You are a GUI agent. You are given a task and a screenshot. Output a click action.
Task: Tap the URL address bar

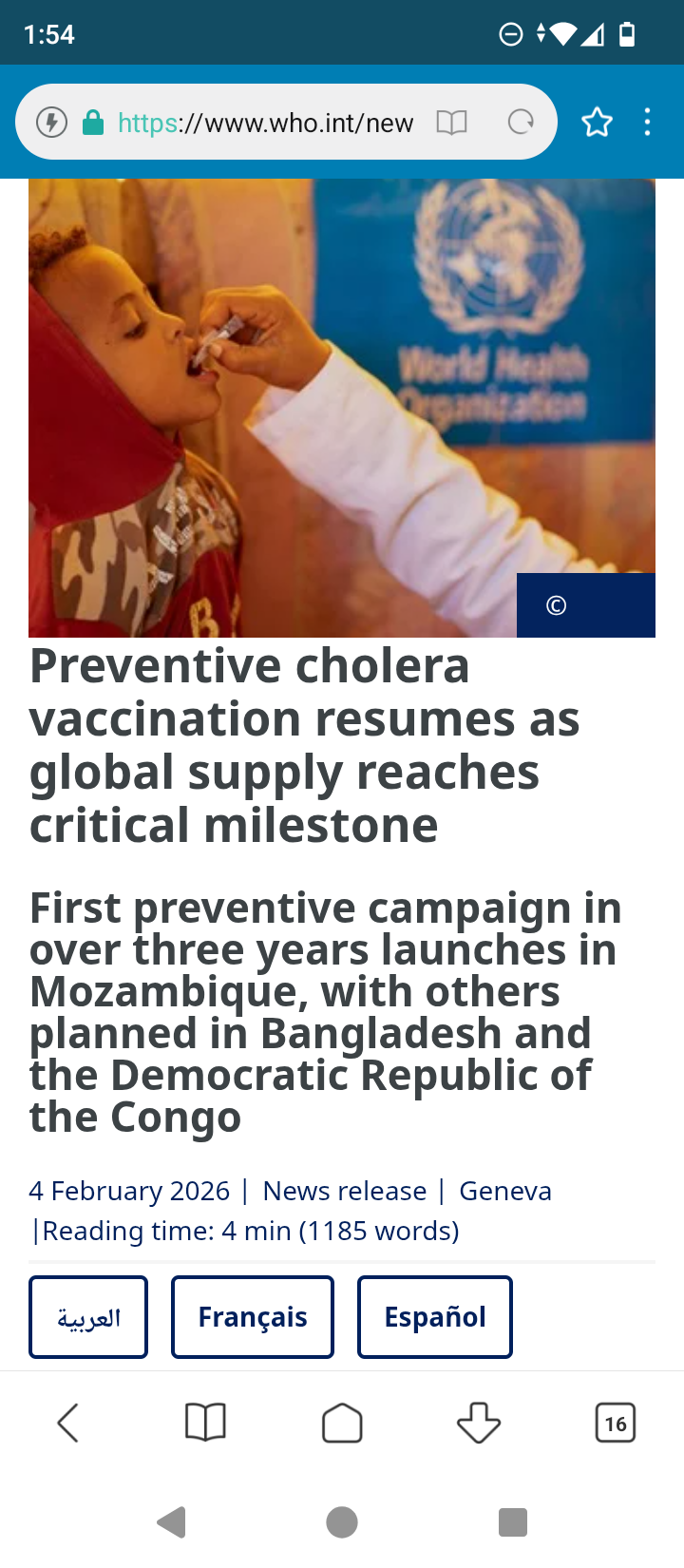pyautogui.click(x=266, y=123)
